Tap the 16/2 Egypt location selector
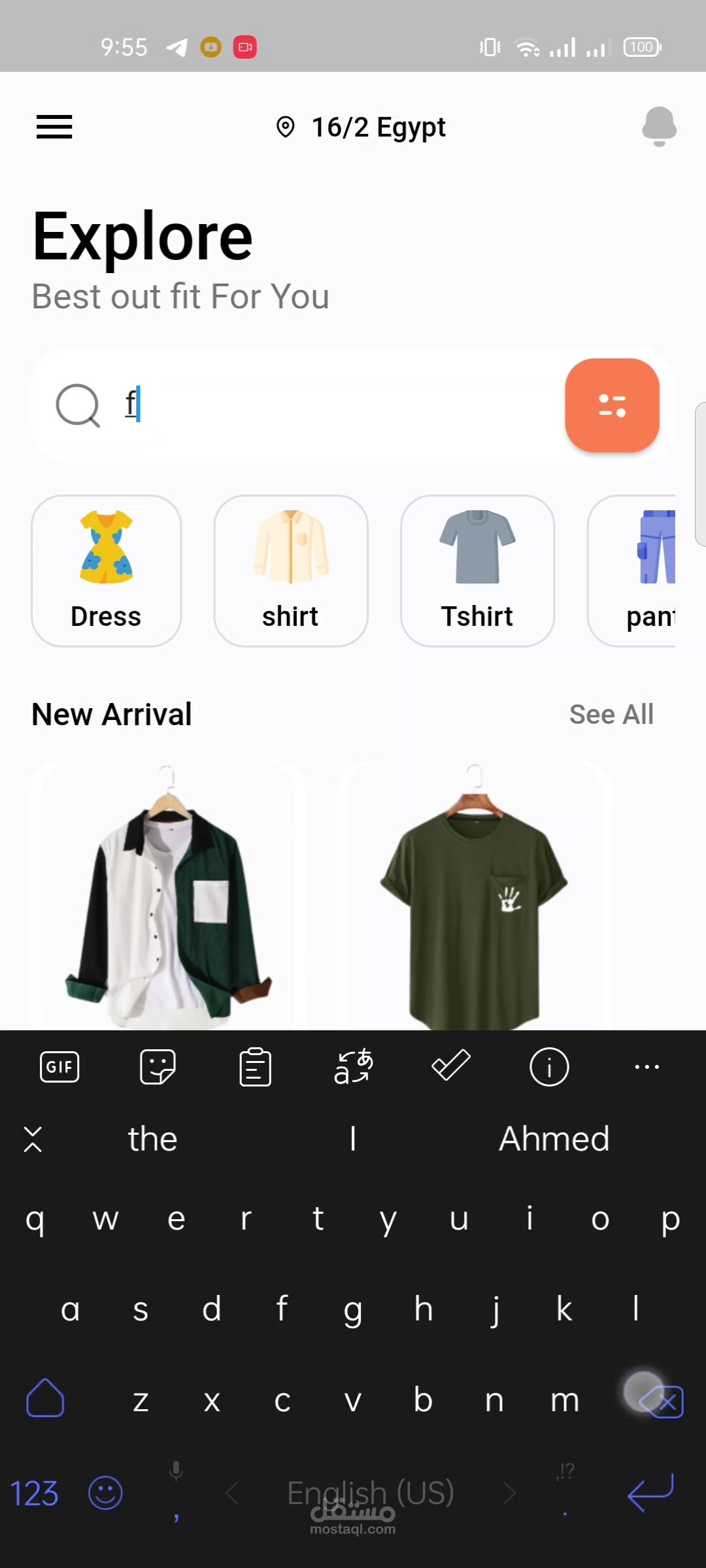Image resolution: width=706 pixels, height=1568 pixels. coord(361,127)
